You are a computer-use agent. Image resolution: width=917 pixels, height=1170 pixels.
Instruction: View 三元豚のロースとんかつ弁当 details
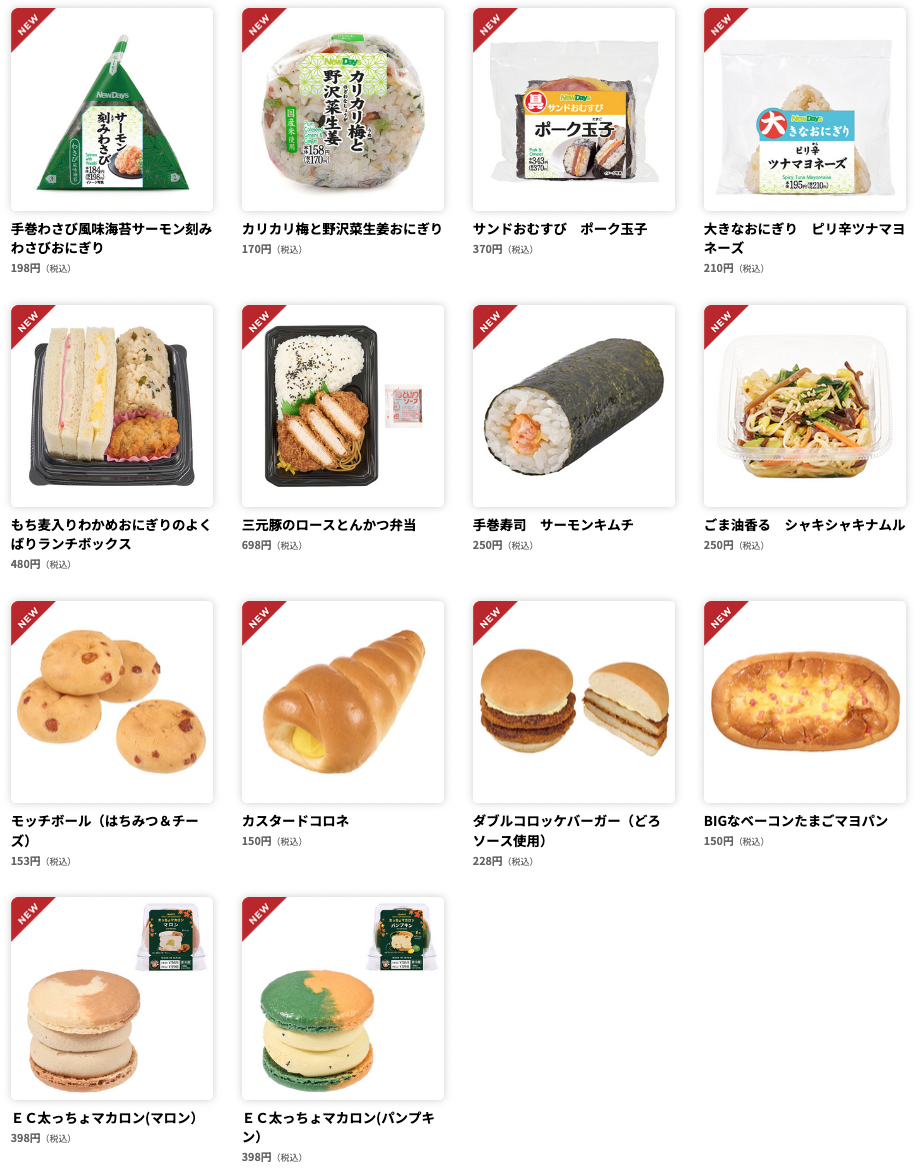click(x=343, y=406)
